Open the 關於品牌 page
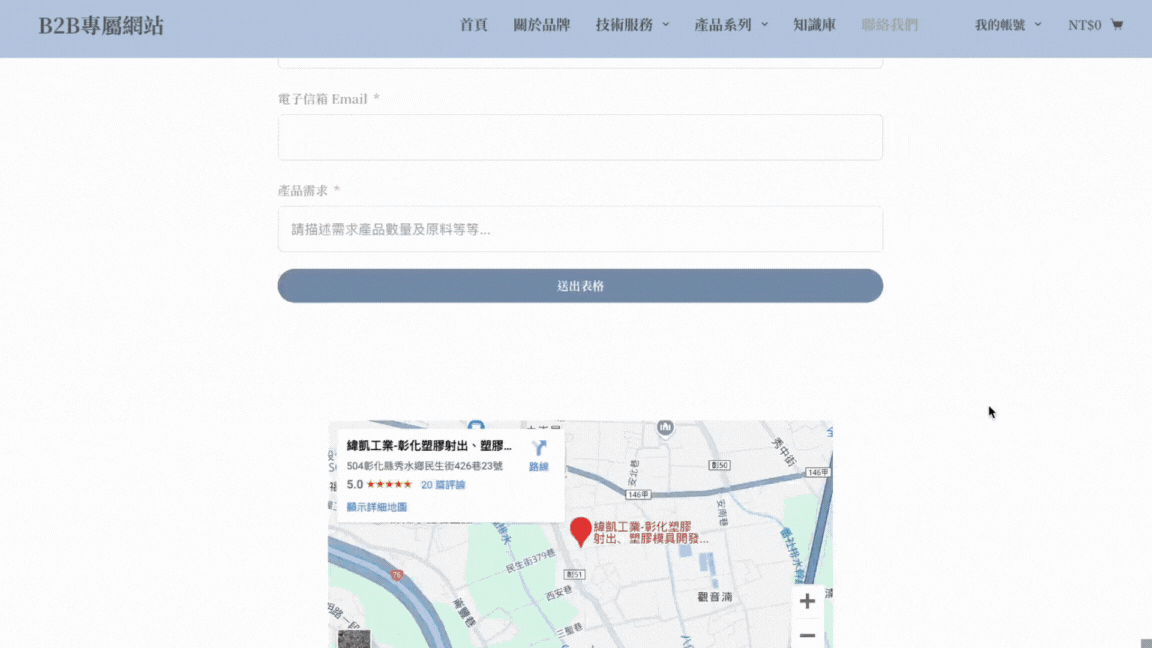Viewport: 1152px width, 648px height. [x=541, y=25]
